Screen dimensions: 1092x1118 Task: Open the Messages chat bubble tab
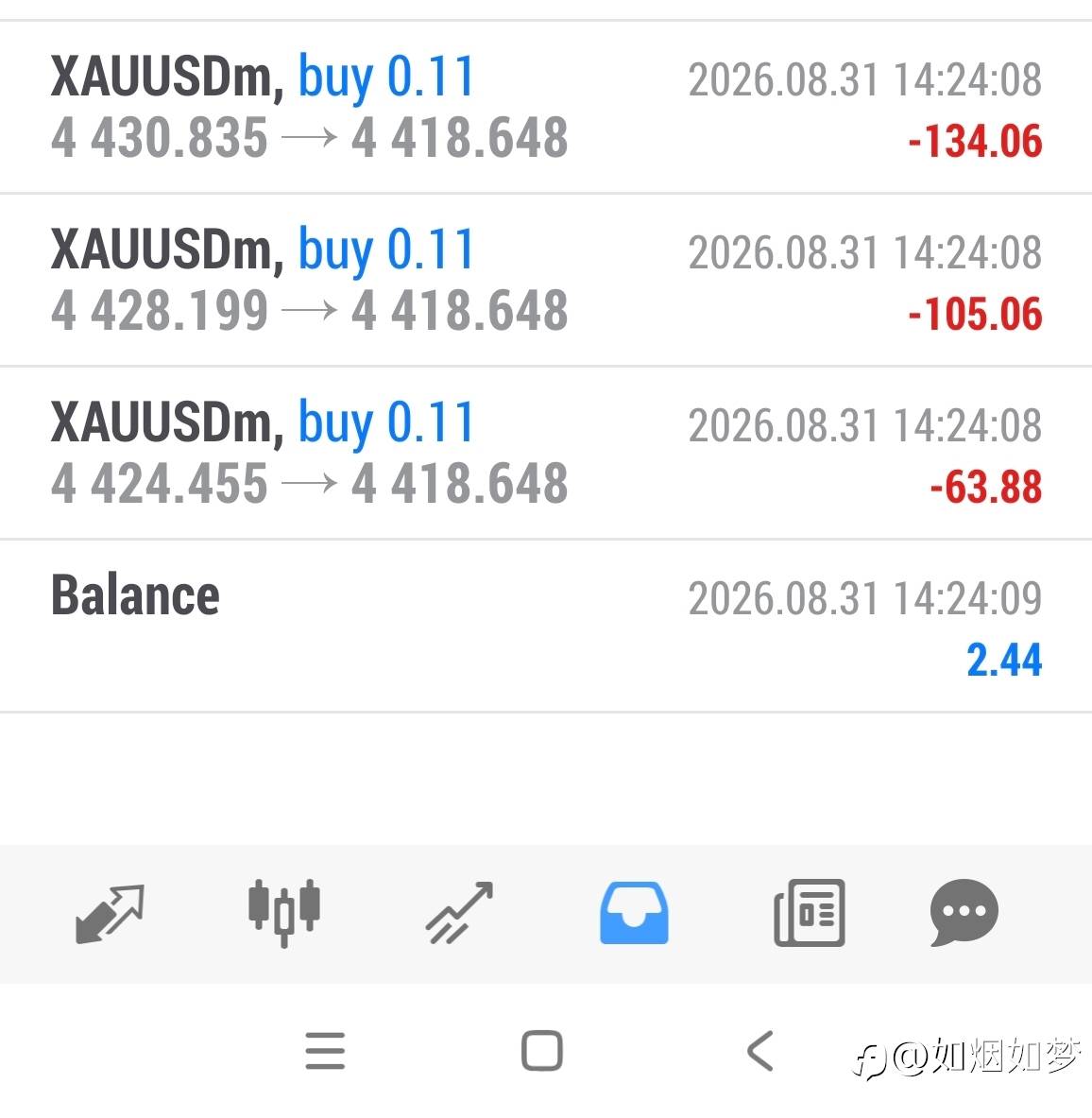964,913
